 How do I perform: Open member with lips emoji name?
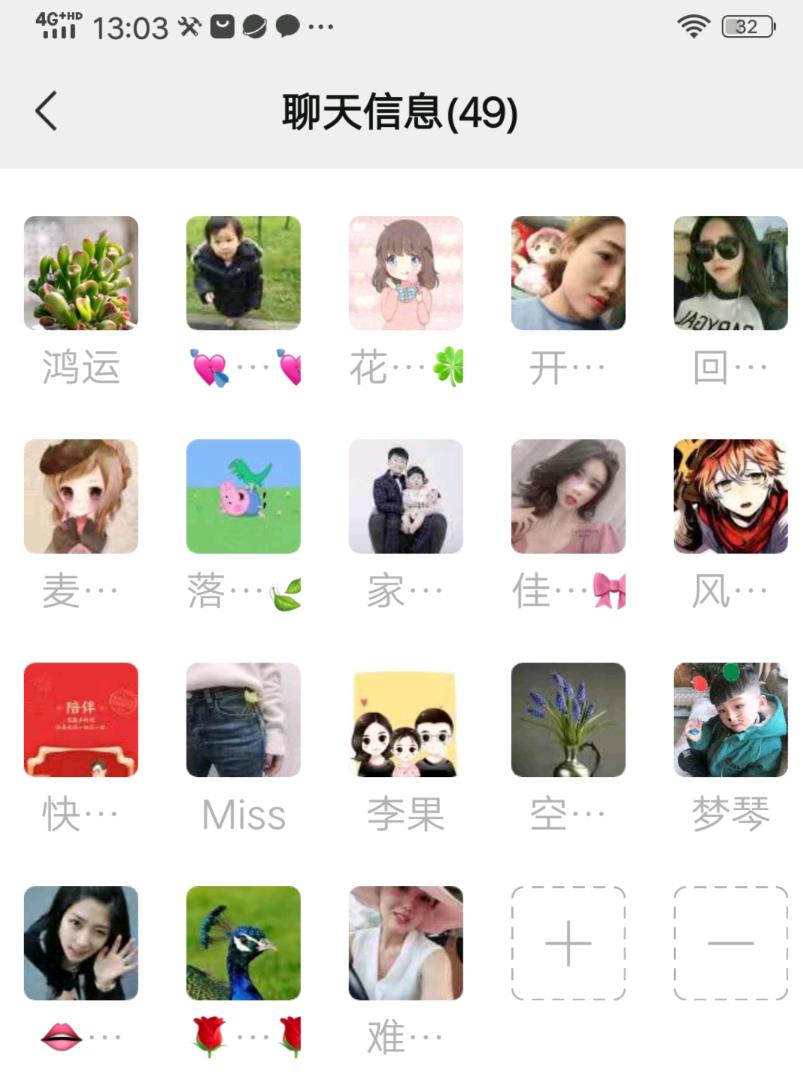pyautogui.click(x=81, y=942)
